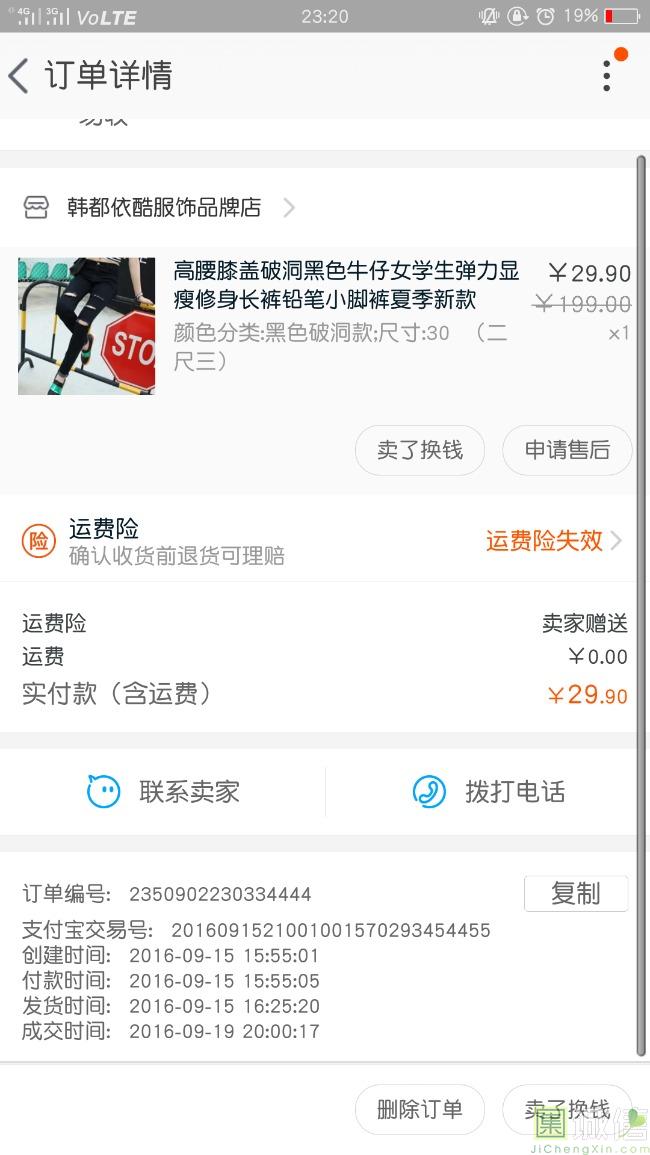The width and height of the screenshot is (650, 1155).
Task: Select 卖了换钱 in the bottom bar
Action: 567,1109
